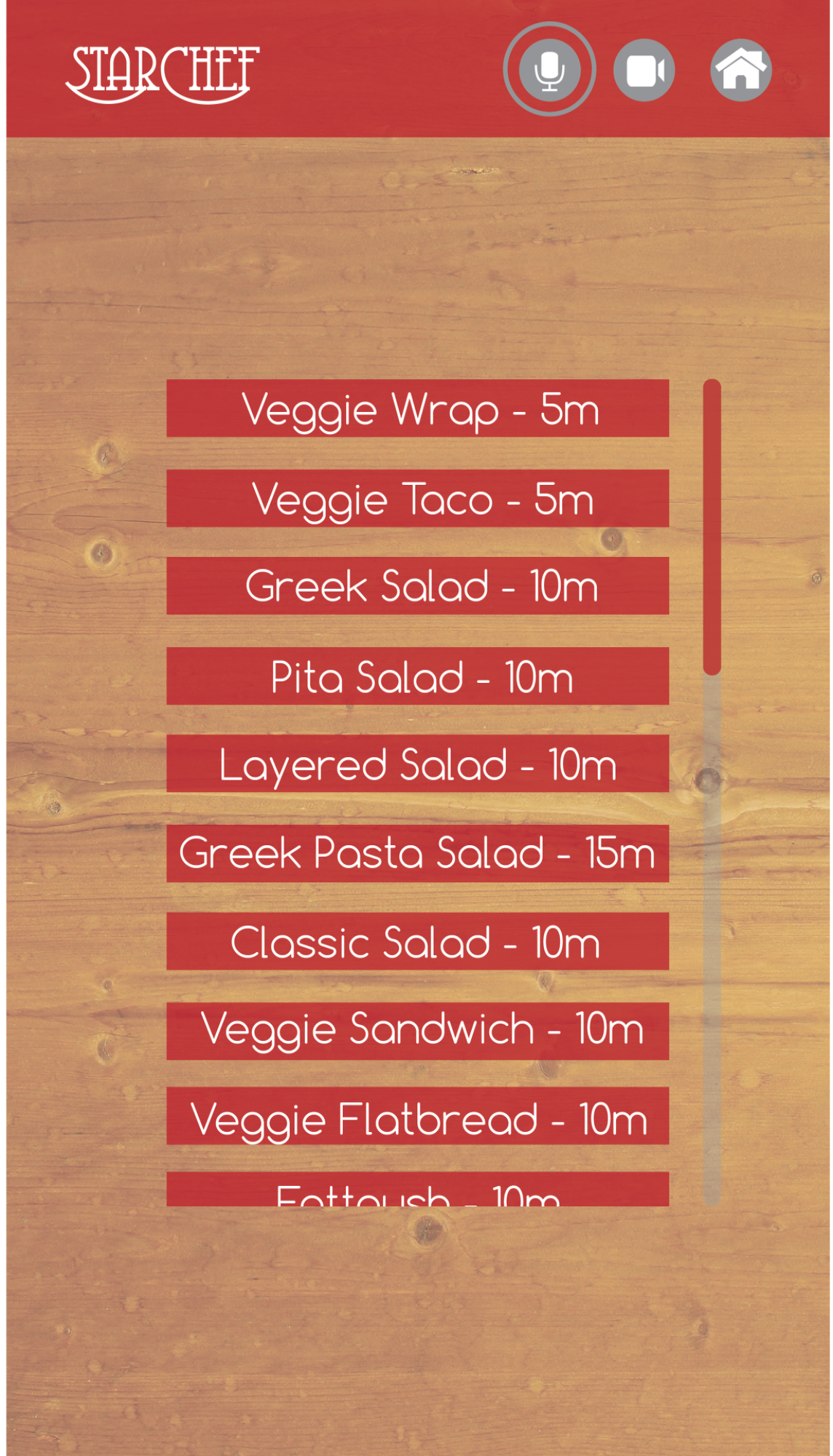This screenshot has height=1456, width=833.
Task: Open the video camera icon
Action: pyautogui.click(x=644, y=70)
